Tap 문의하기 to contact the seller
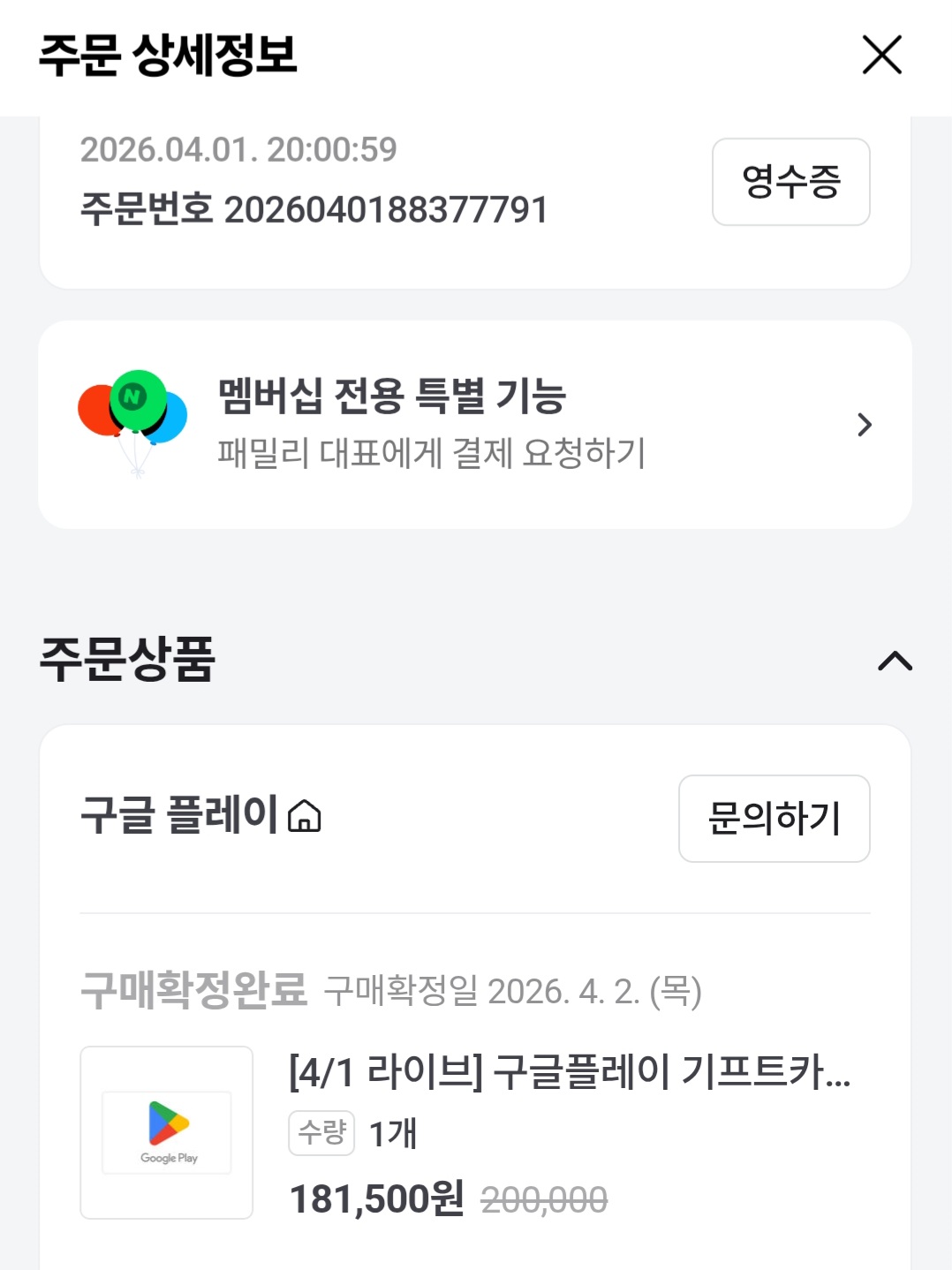 coord(774,819)
